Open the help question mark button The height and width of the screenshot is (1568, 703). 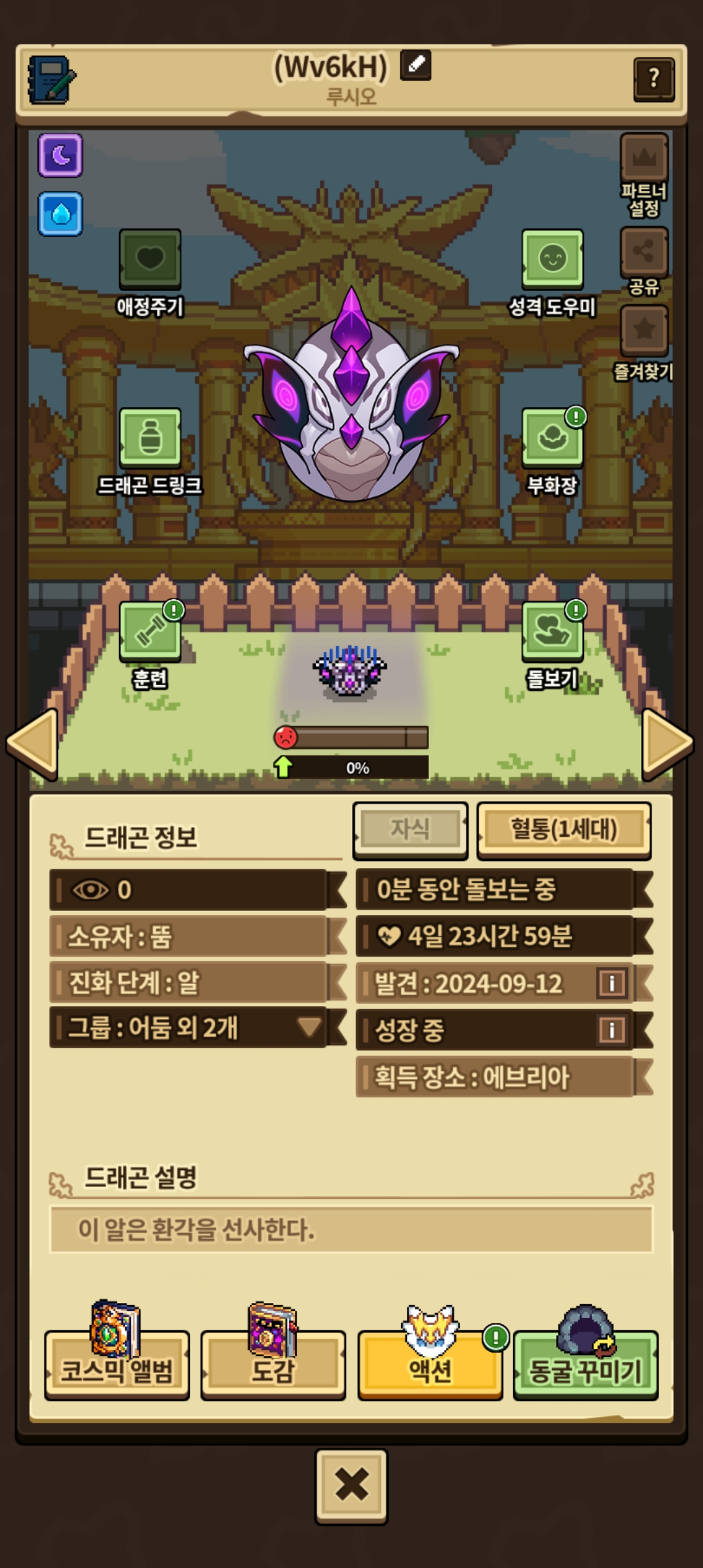click(x=654, y=79)
